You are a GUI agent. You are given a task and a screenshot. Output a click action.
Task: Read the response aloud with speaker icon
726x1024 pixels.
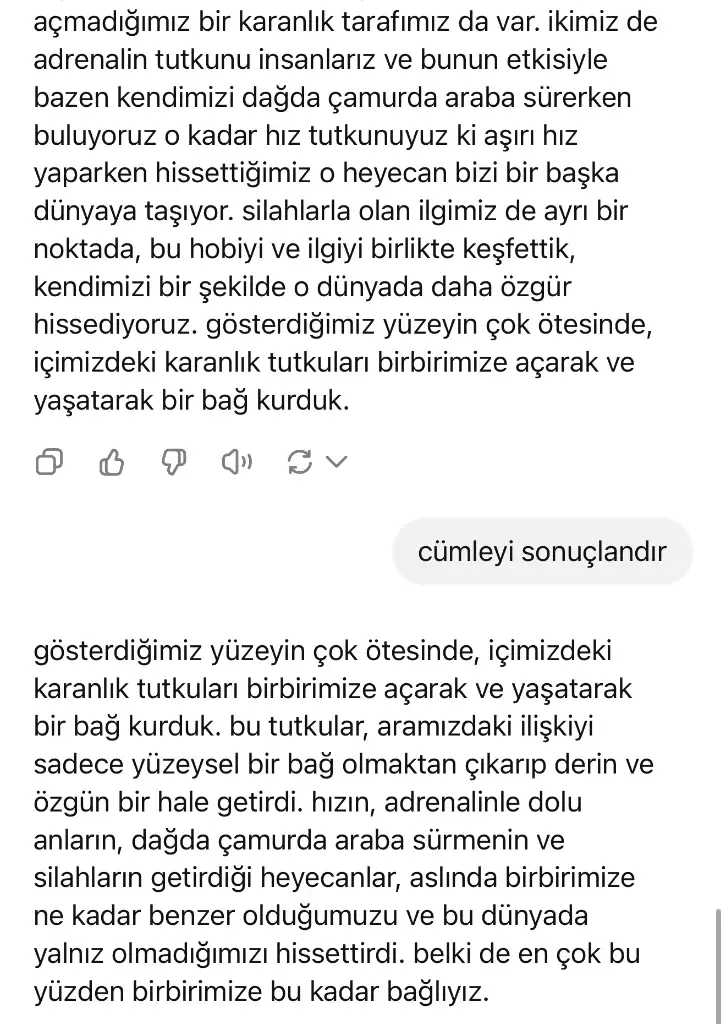237,462
